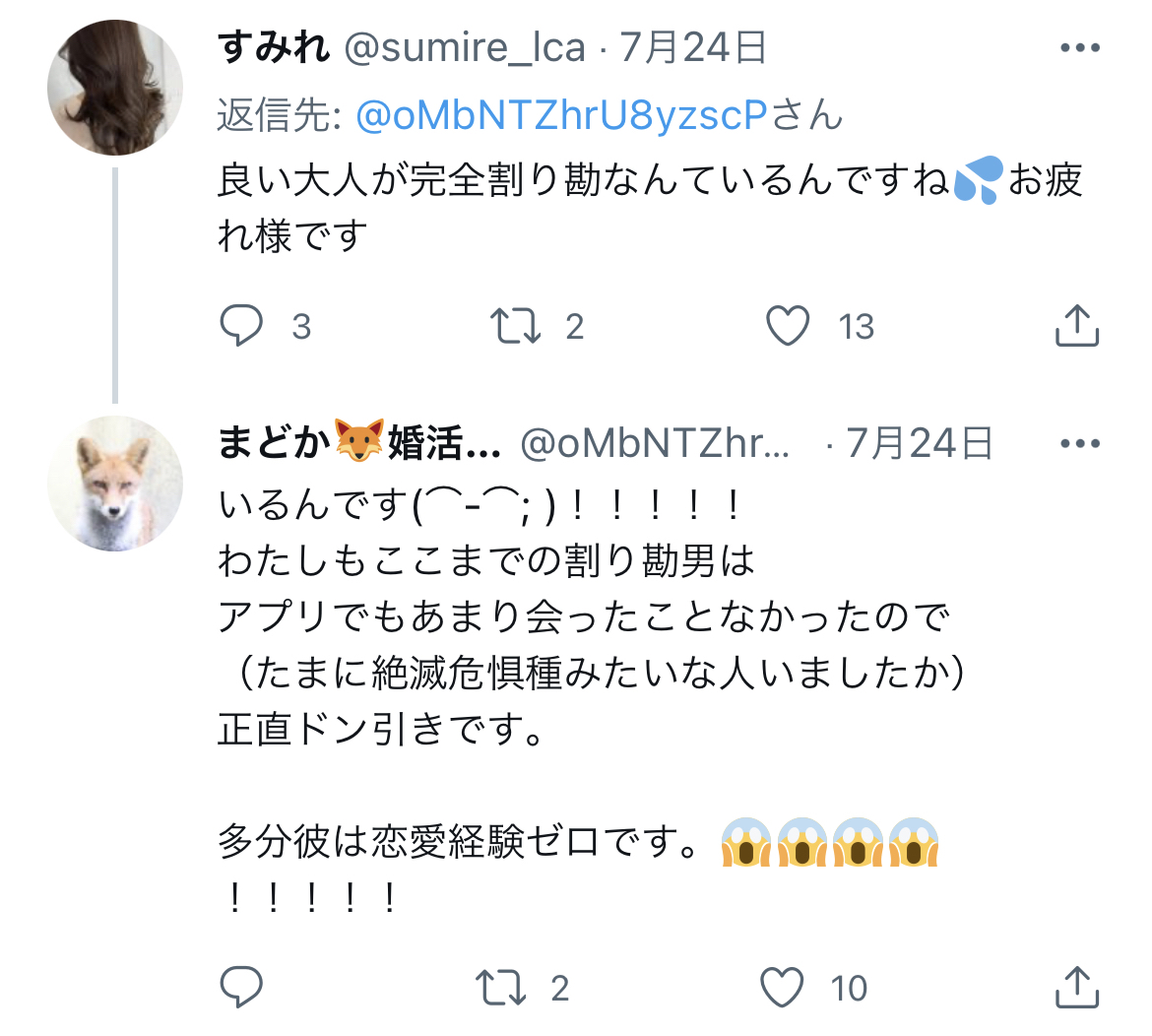1152x1036 pixels.
Task: Open overflow menu on まどか's tweet
Action: coord(1079,444)
